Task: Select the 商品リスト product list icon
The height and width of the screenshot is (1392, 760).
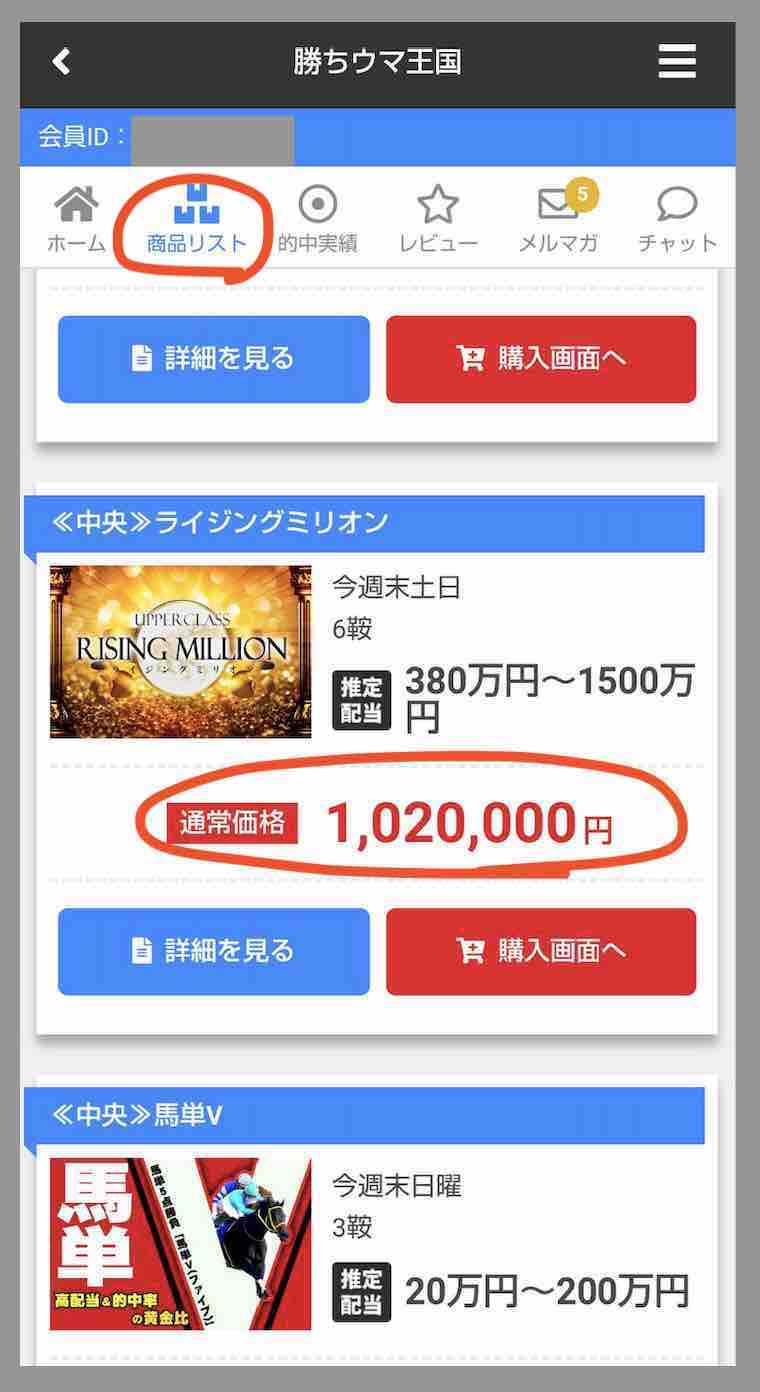Action: 197,208
